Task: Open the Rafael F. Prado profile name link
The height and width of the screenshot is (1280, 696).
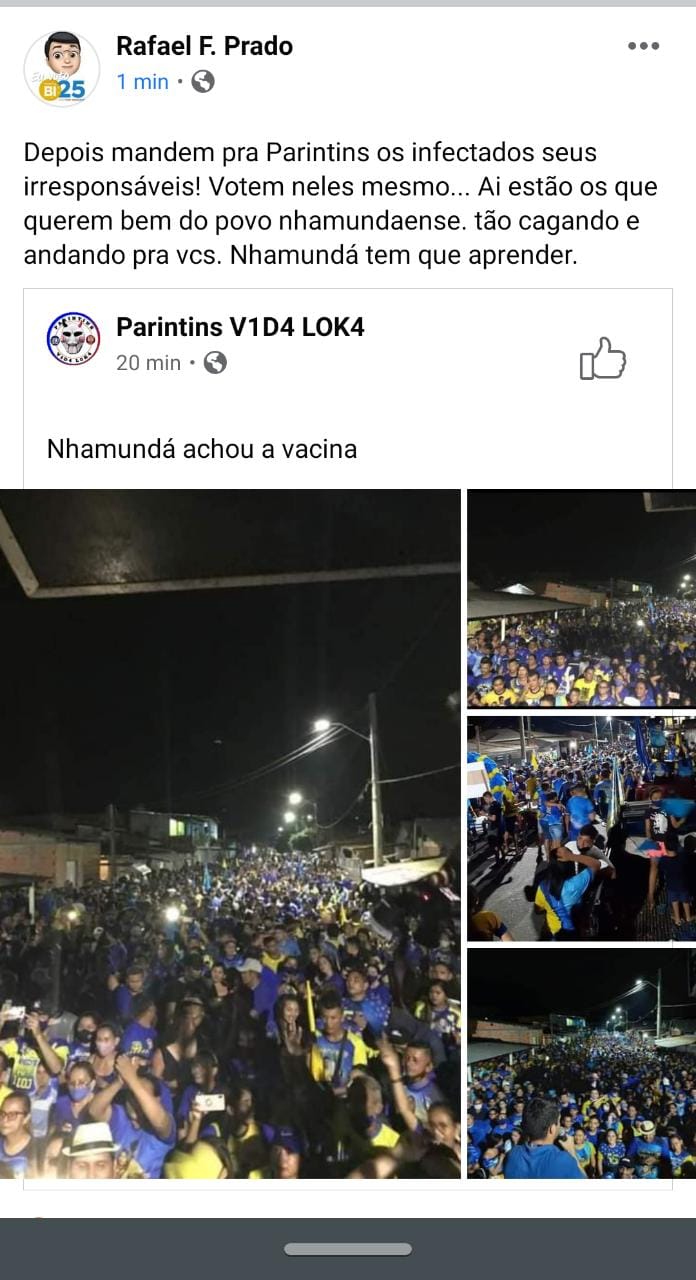Action: point(204,46)
